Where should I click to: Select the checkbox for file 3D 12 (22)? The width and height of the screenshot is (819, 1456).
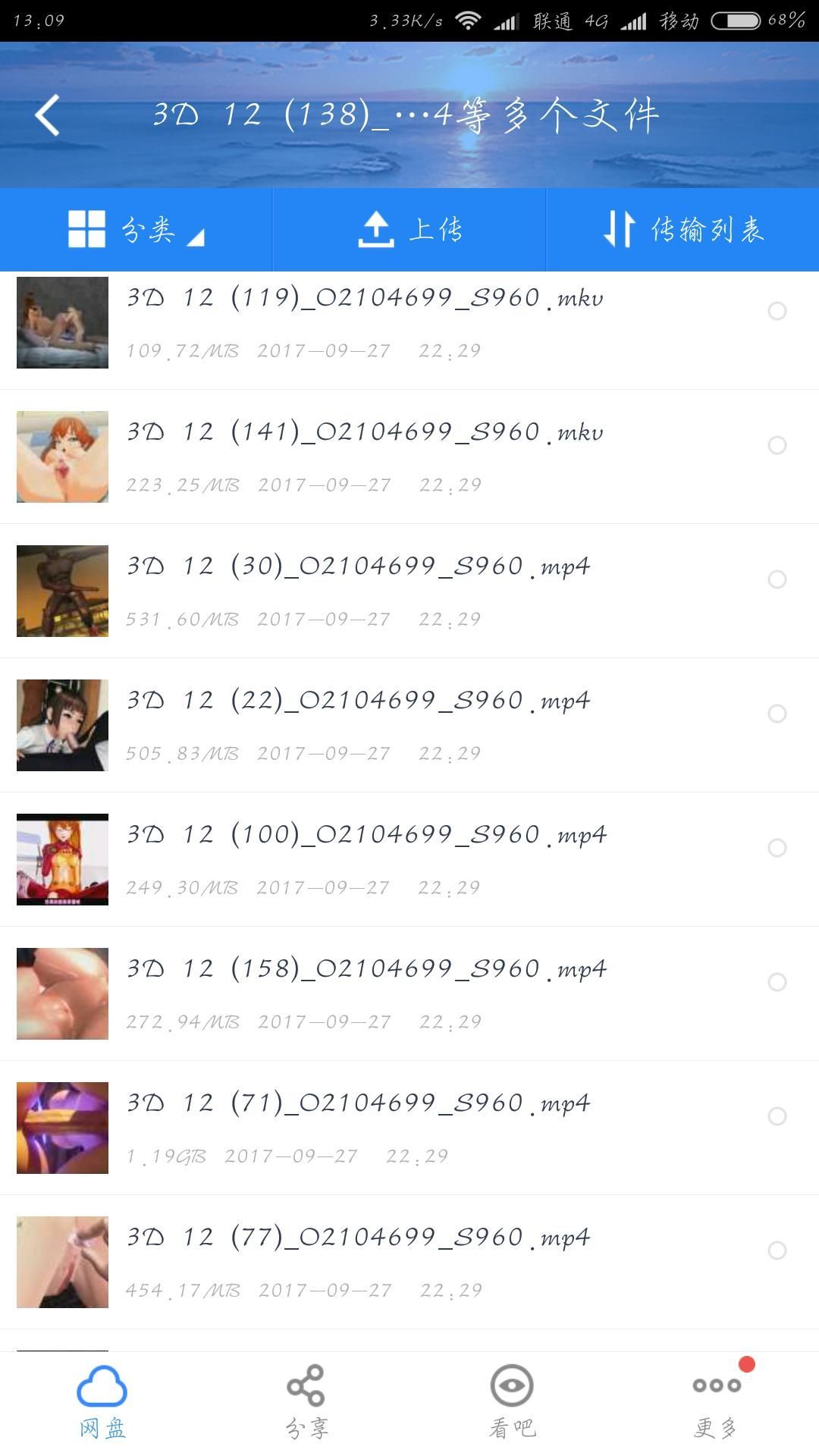pyautogui.click(x=777, y=714)
